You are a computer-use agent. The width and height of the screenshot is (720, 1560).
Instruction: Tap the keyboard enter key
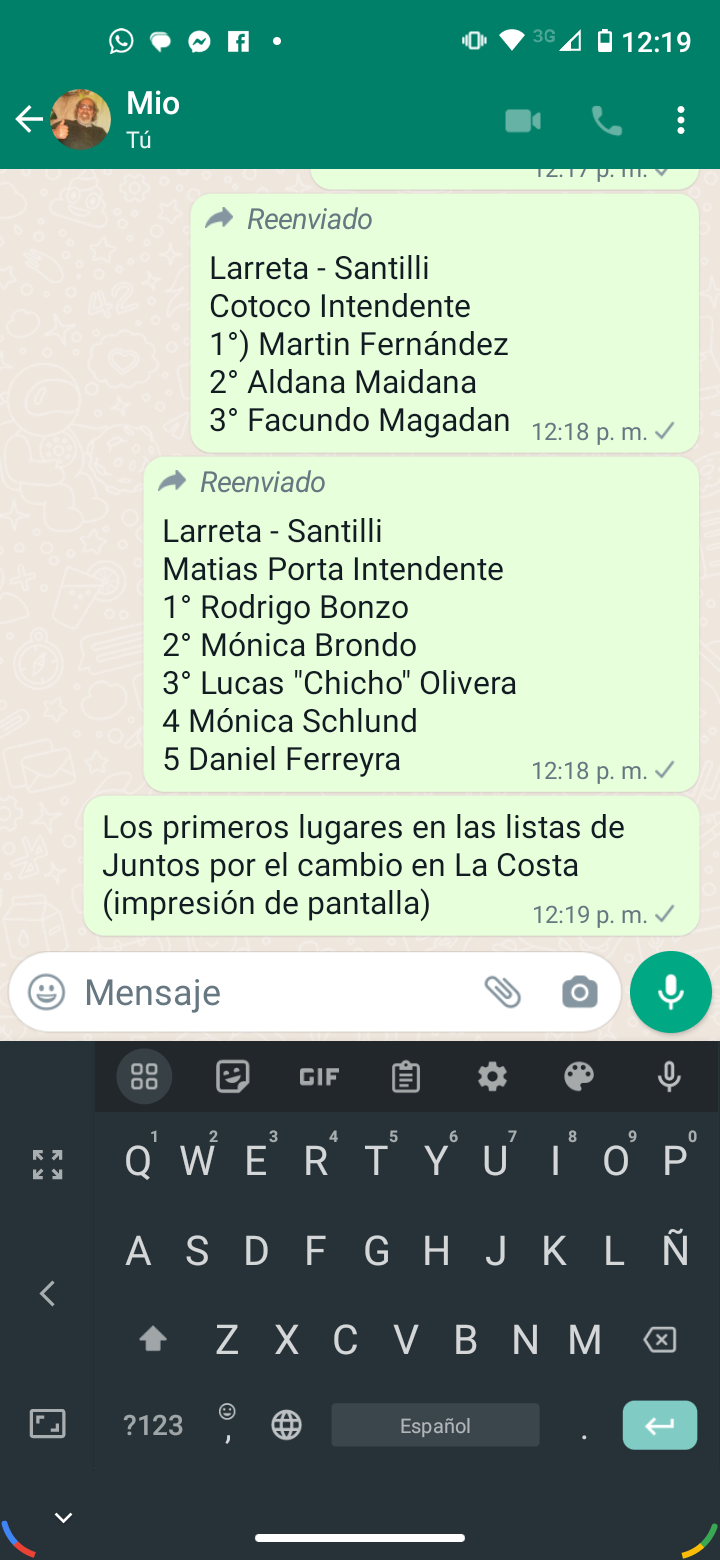click(660, 1425)
